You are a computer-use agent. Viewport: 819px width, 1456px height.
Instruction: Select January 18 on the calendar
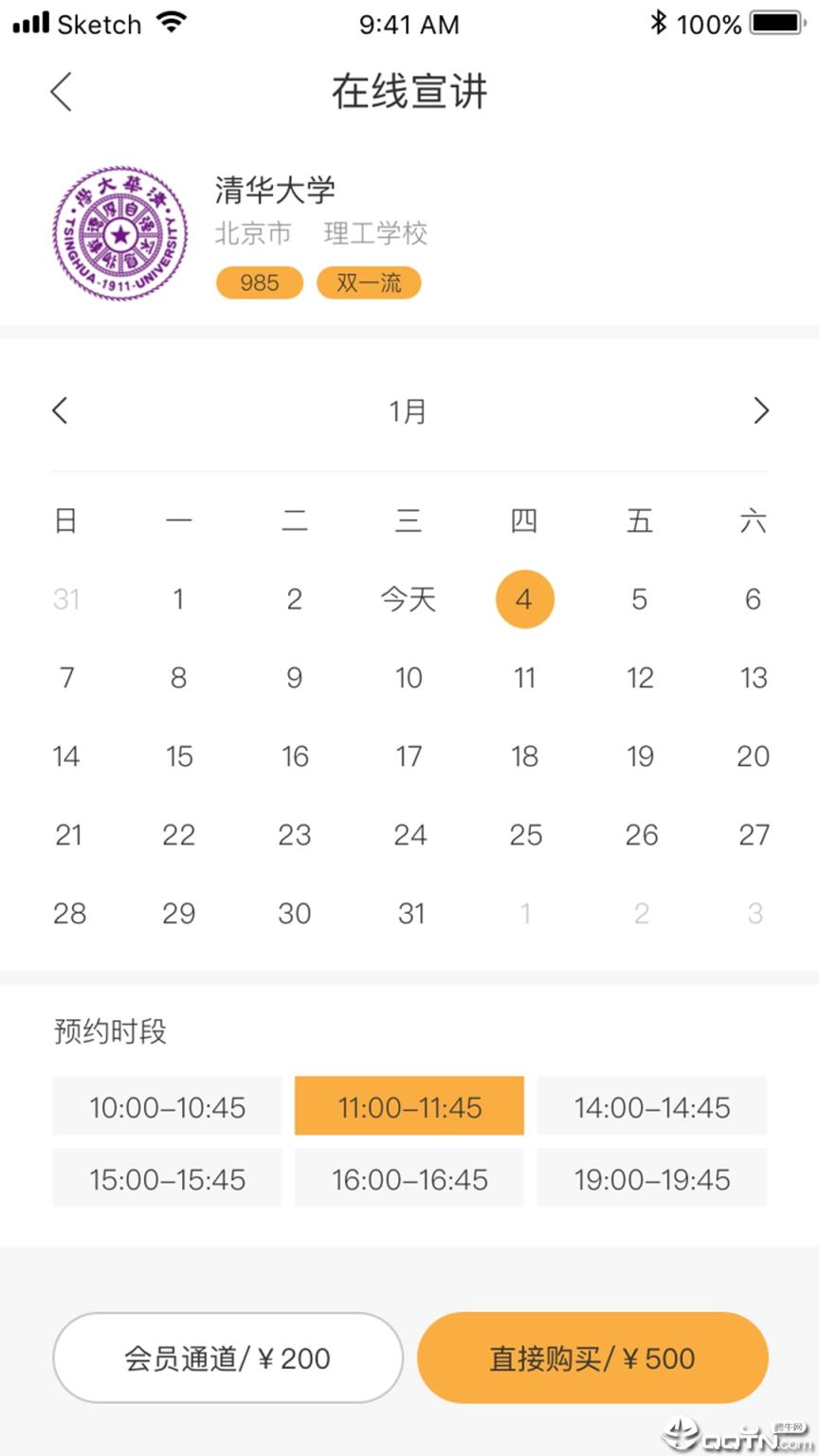(524, 755)
